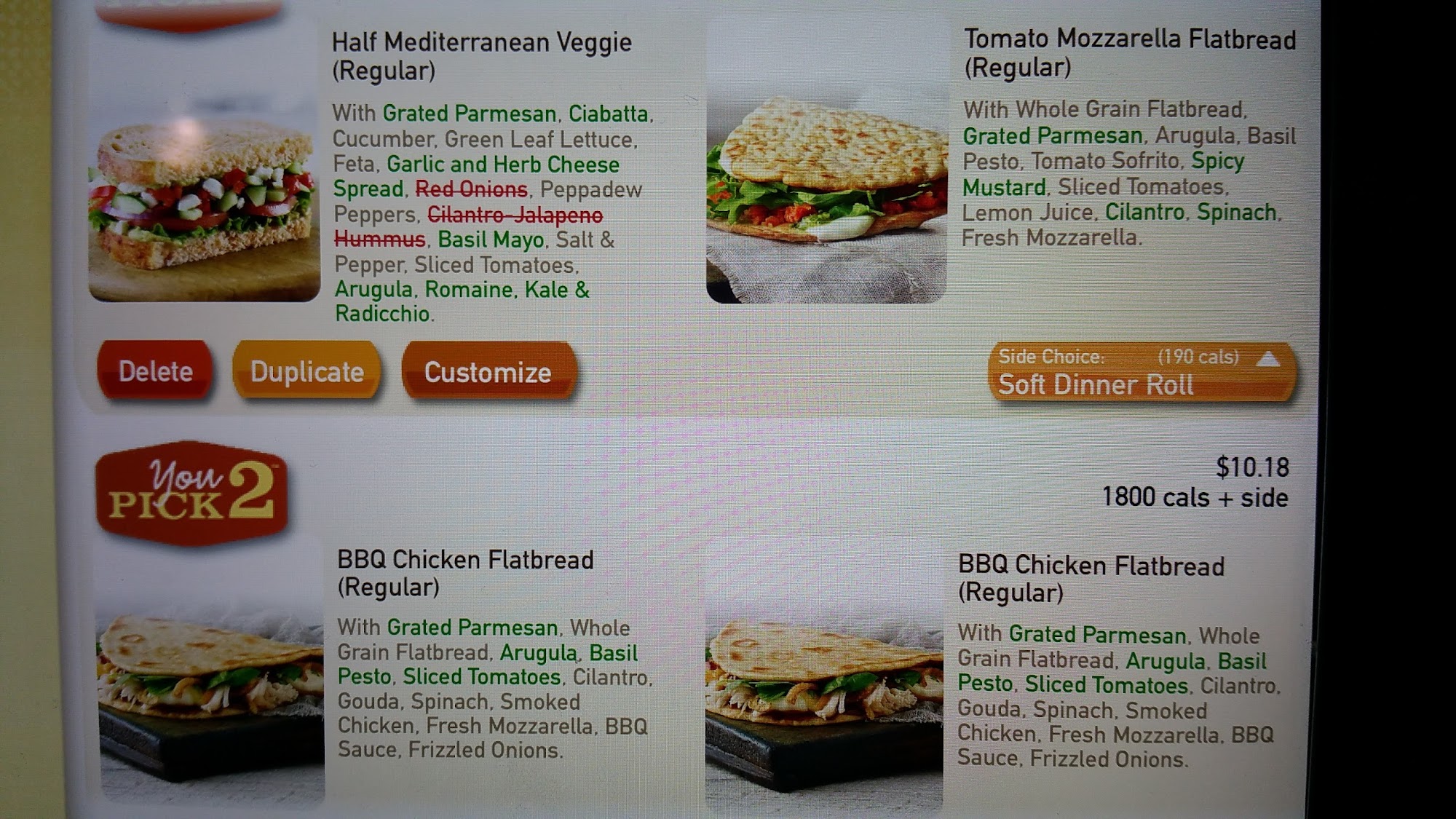Customize the Half Mediterranean Veggie order
The height and width of the screenshot is (819, 1456).
pos(488,372)
